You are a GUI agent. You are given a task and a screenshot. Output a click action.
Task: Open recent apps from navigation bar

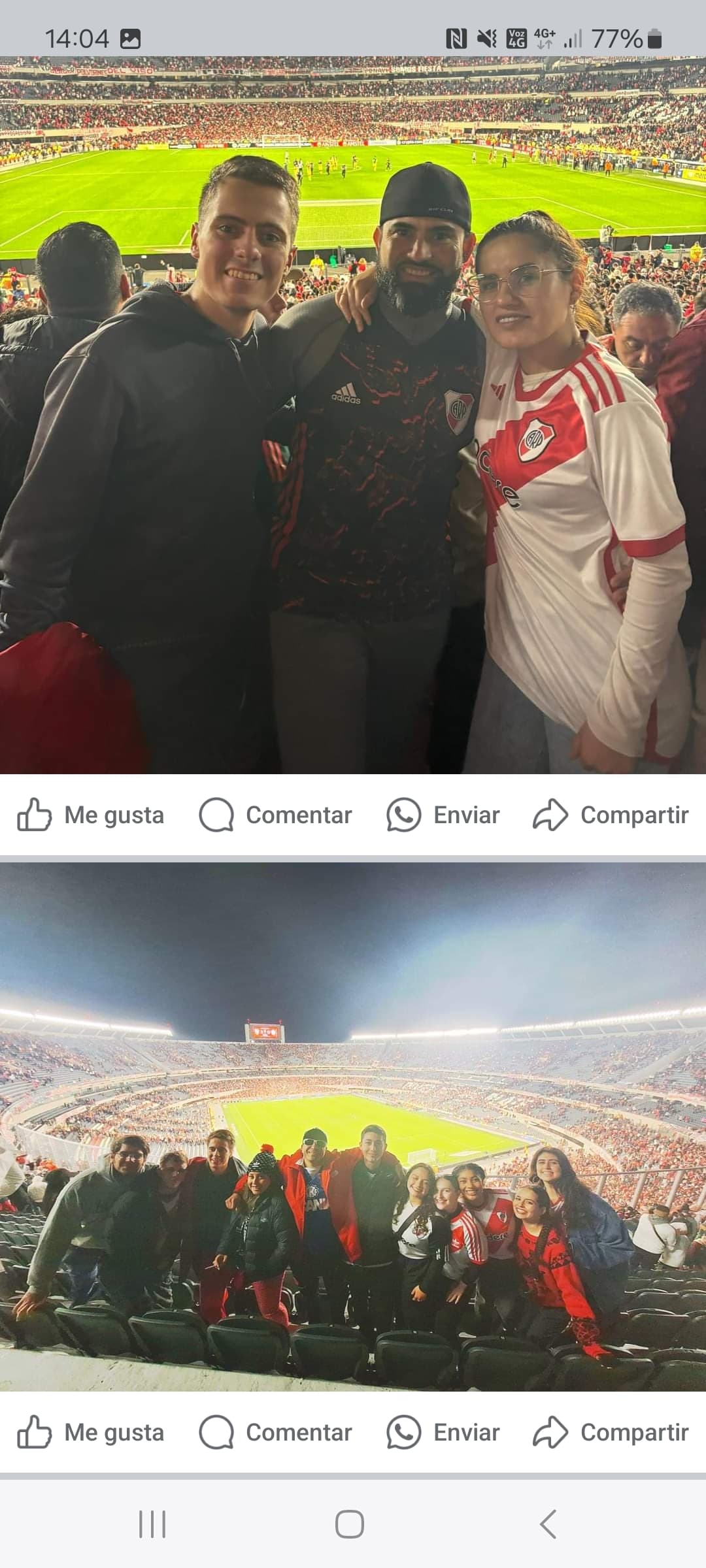click(x=152, y=1524)
